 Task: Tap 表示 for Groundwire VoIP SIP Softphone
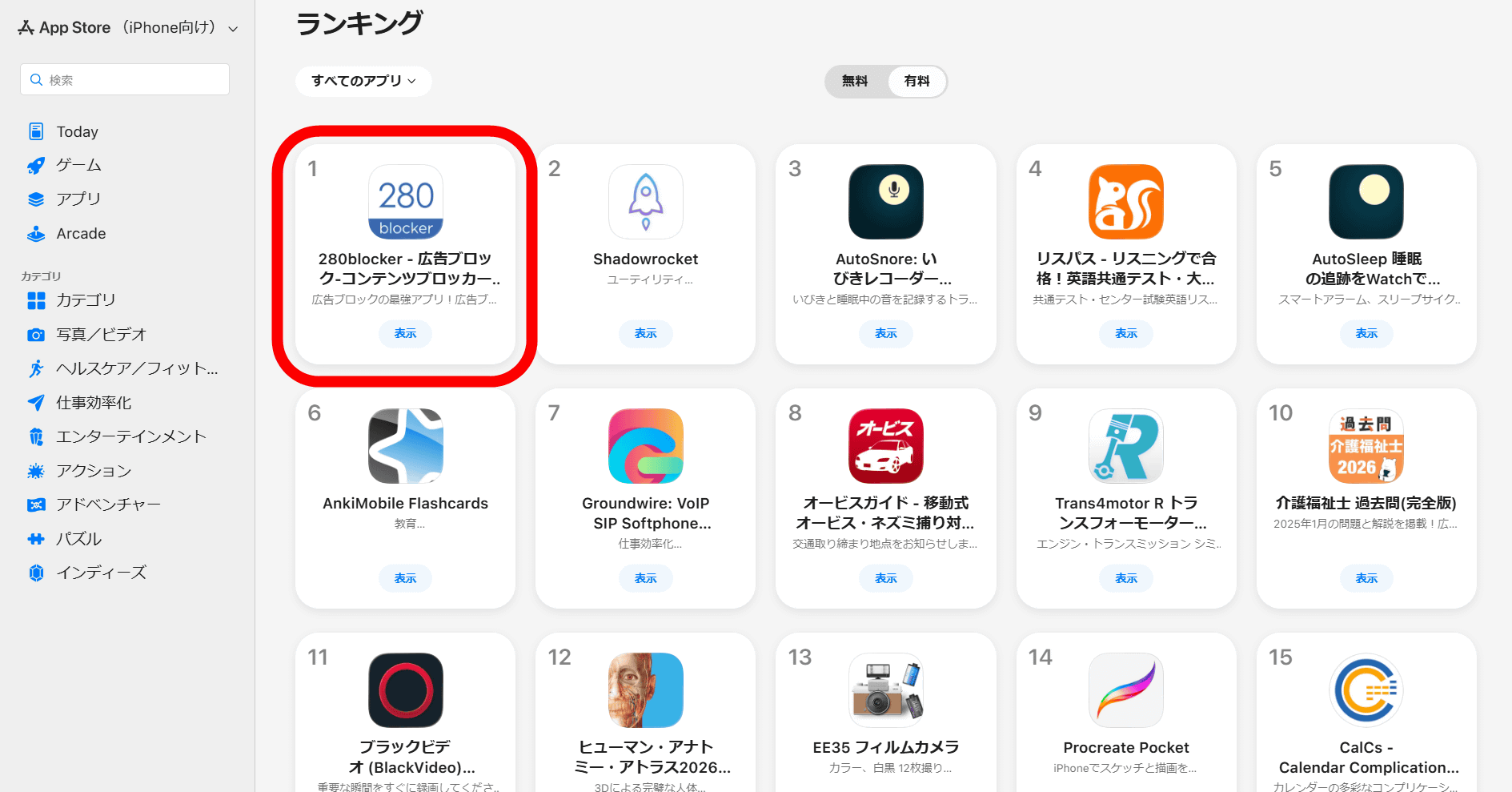click(645, 578)
